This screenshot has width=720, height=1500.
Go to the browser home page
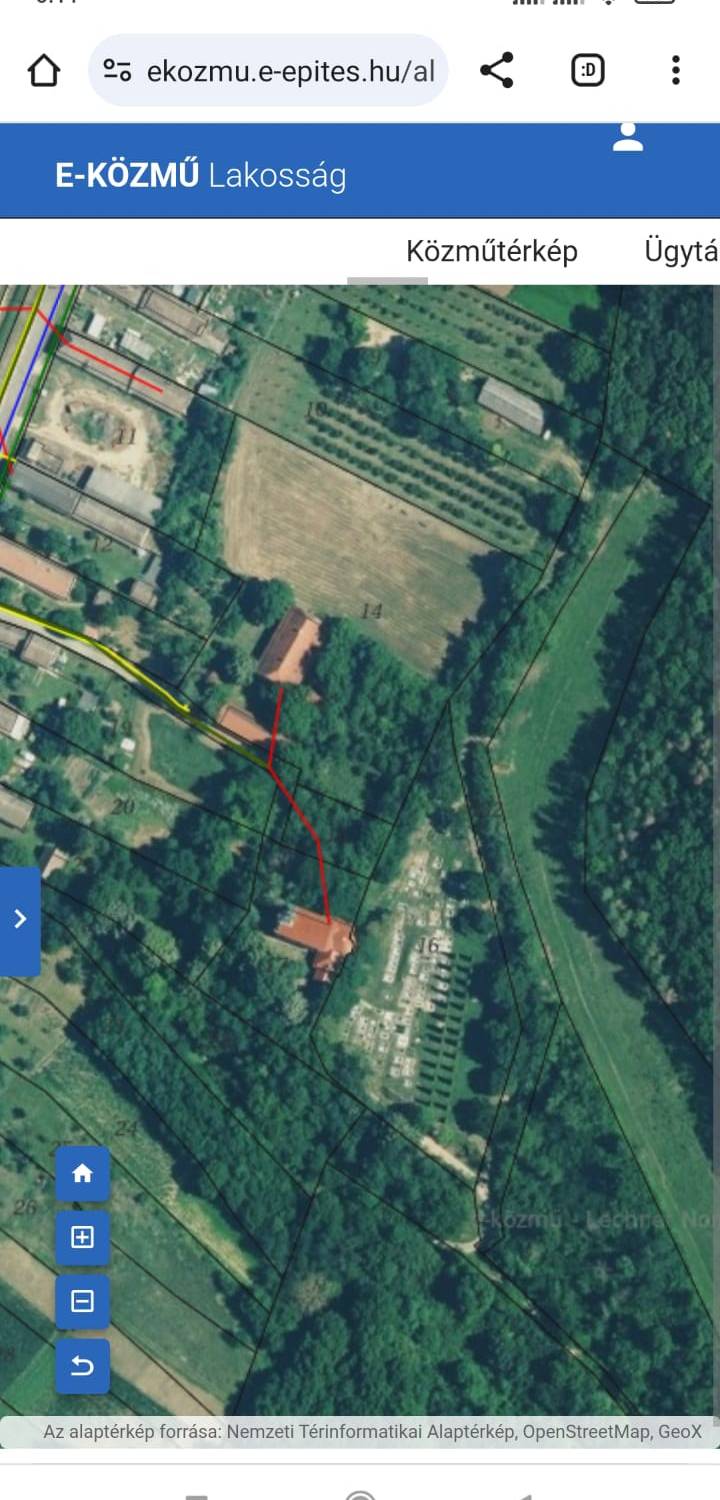click(44, 71)
